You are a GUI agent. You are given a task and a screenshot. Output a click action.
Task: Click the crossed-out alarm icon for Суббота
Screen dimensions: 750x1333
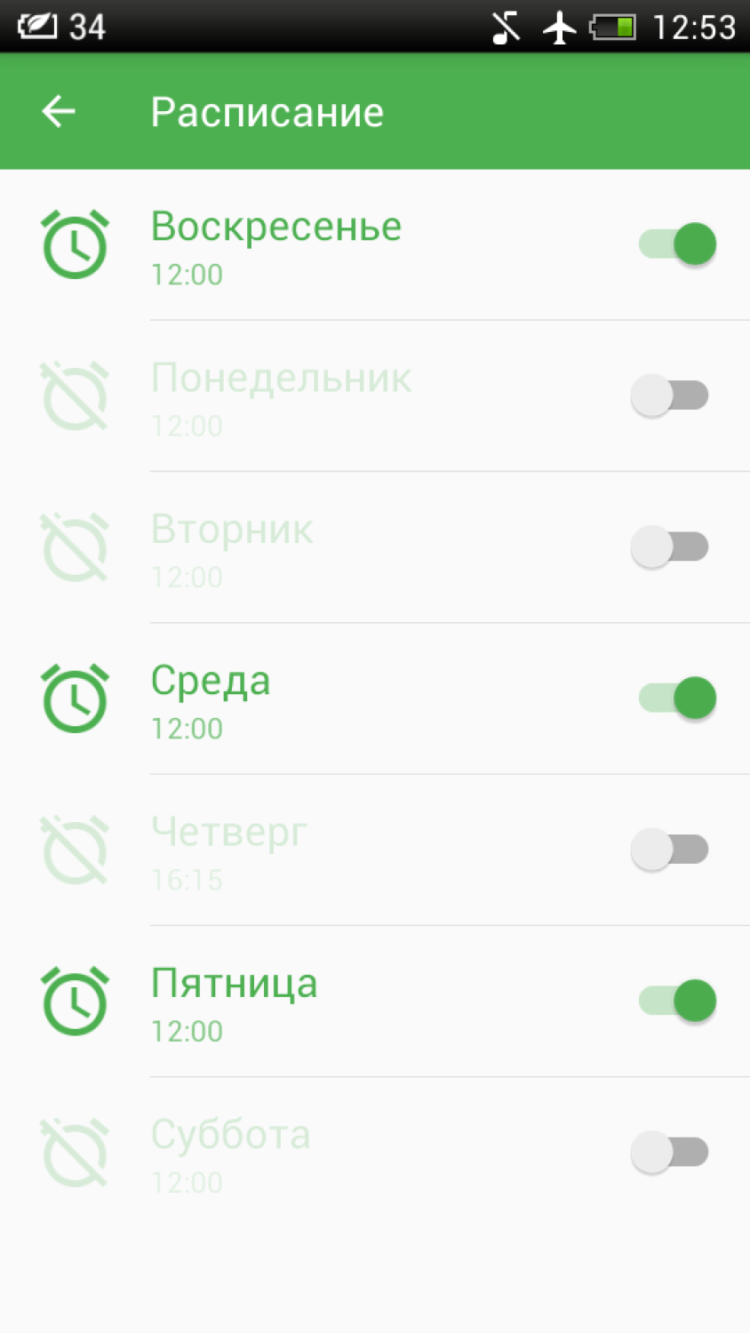click(74, 1151)
